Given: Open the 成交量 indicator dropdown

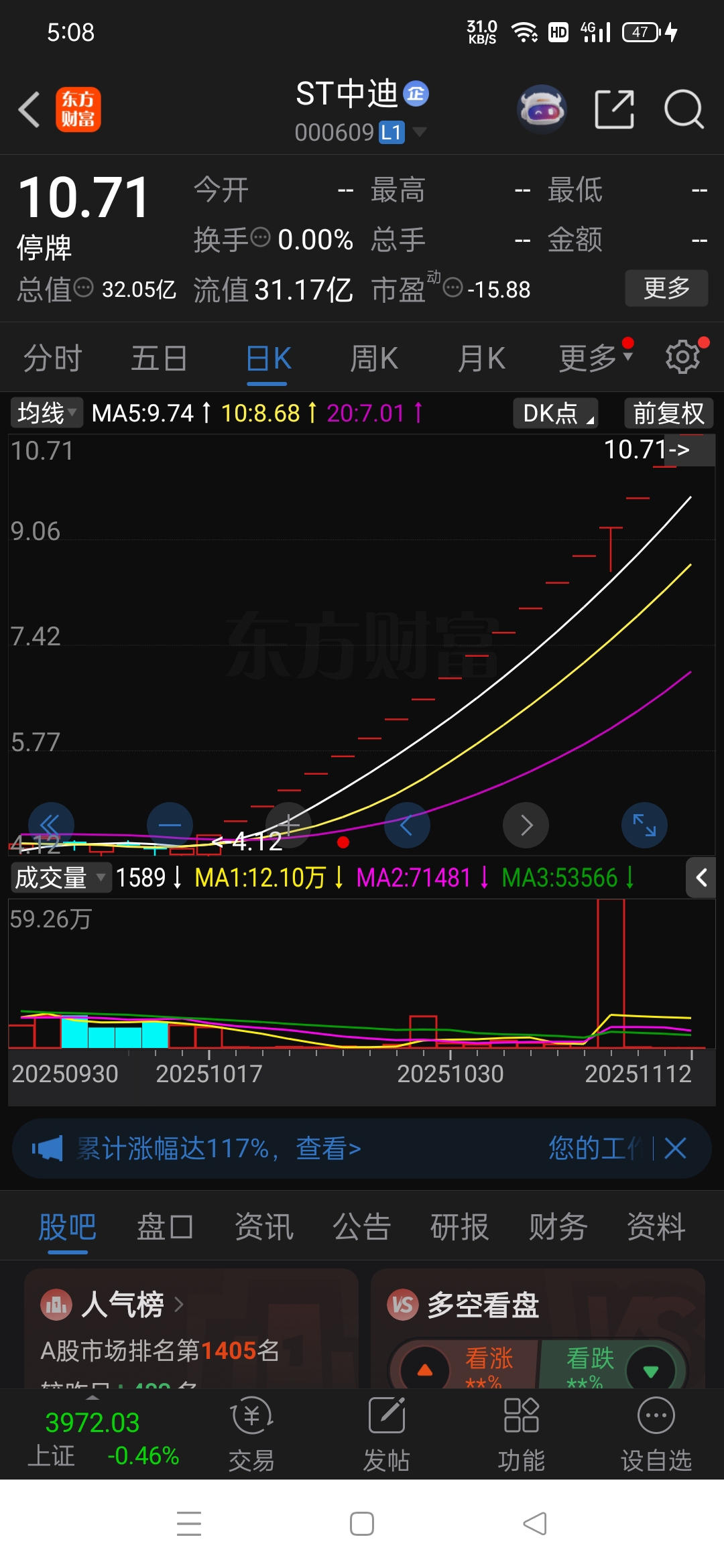Looking at the screenshot, I should 60,877.
